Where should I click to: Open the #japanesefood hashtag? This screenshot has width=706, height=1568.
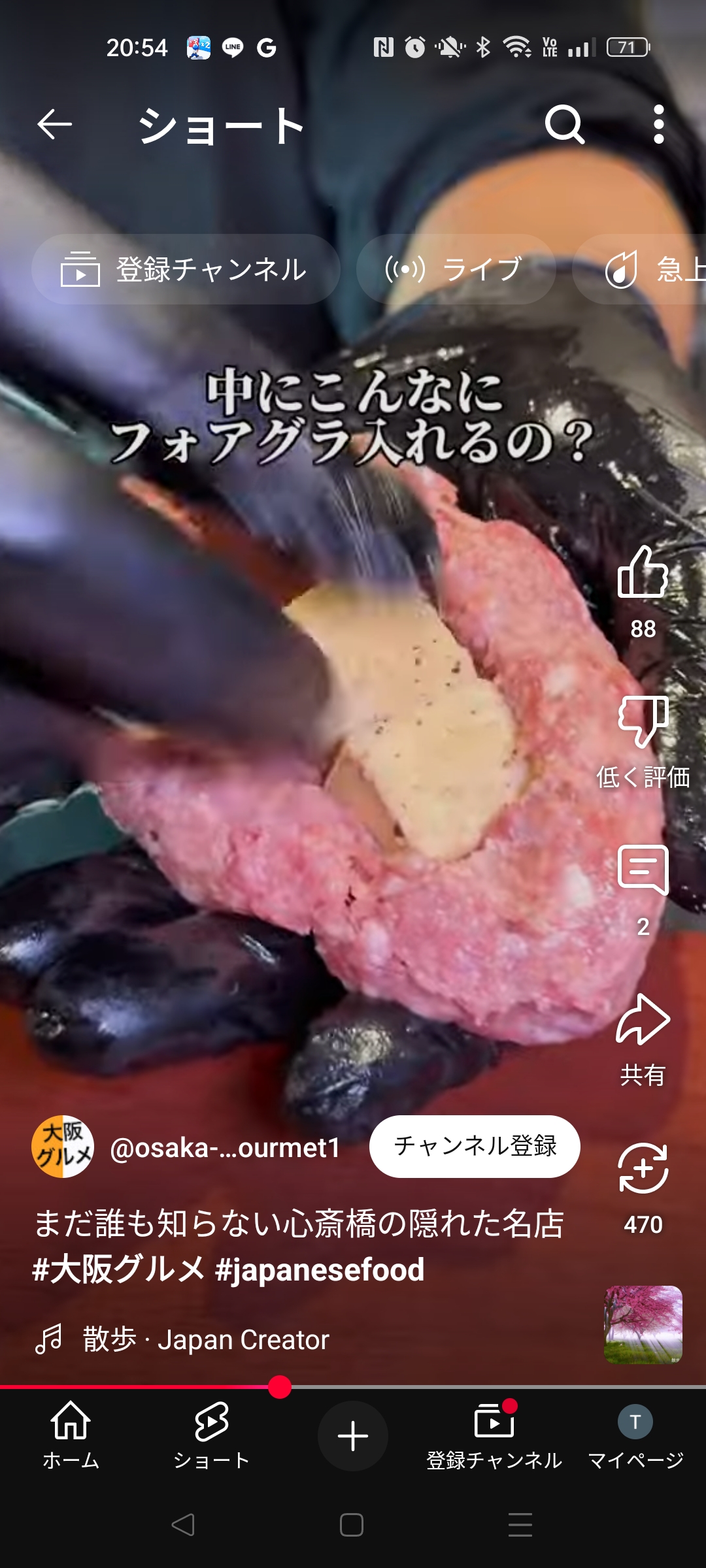coord(320,1269)
